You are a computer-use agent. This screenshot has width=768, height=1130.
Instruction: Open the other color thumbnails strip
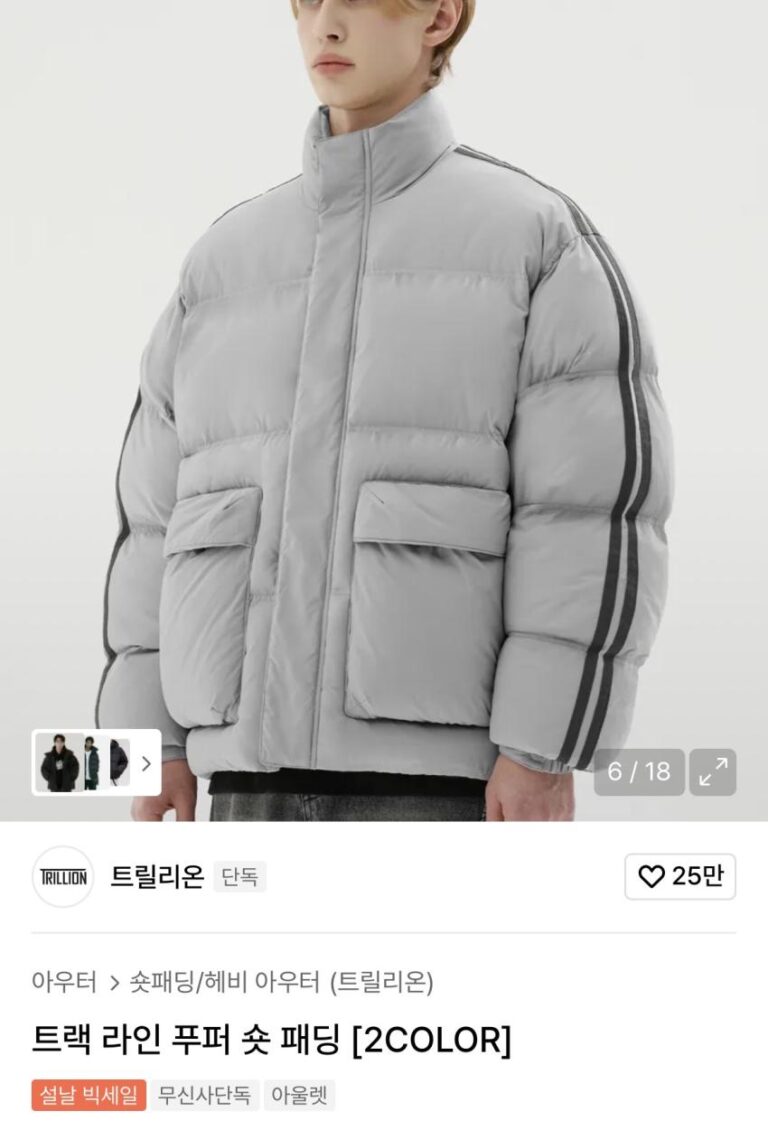click(x=97, y=763)
